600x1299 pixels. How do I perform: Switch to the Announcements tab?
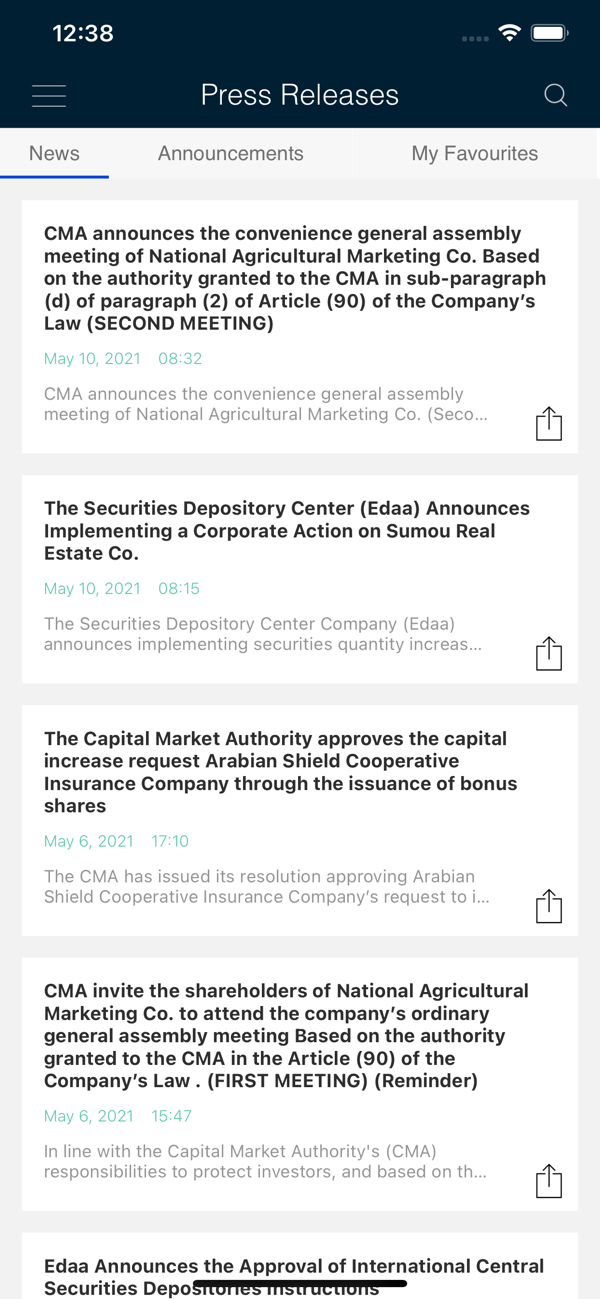[231, 153]
